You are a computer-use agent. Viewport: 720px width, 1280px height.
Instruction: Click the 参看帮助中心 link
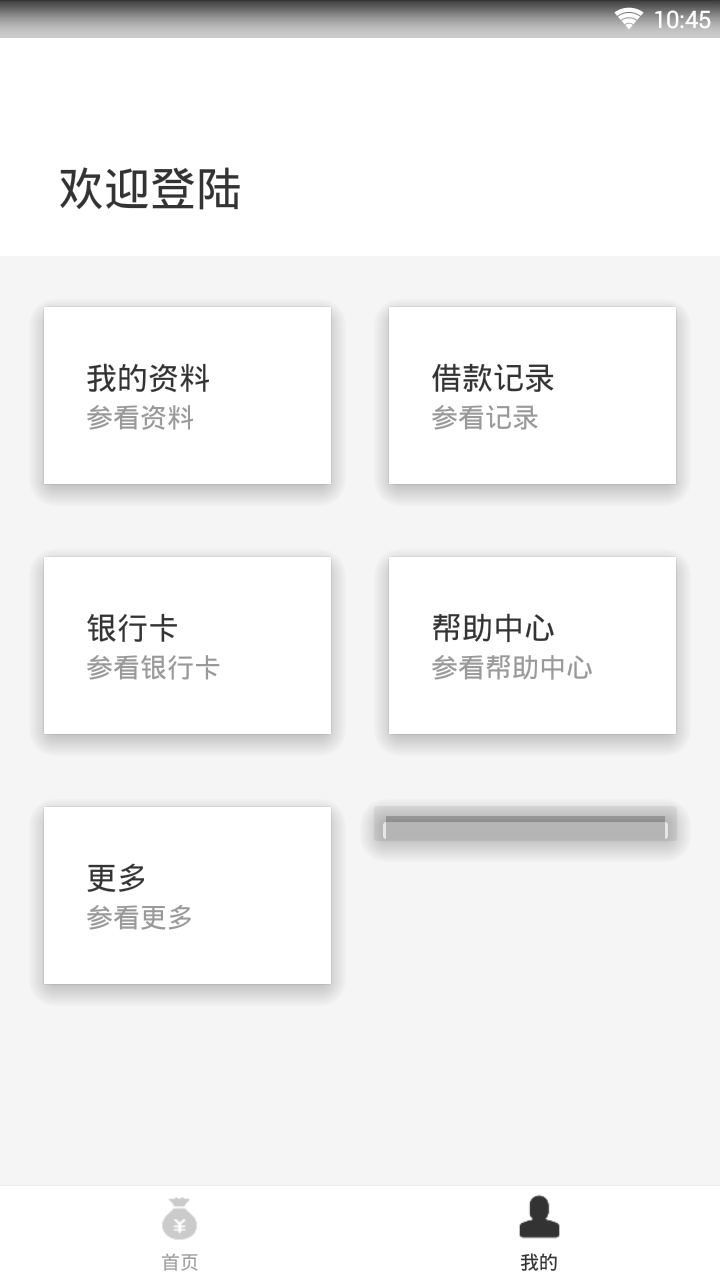click(x=512, y=667)
